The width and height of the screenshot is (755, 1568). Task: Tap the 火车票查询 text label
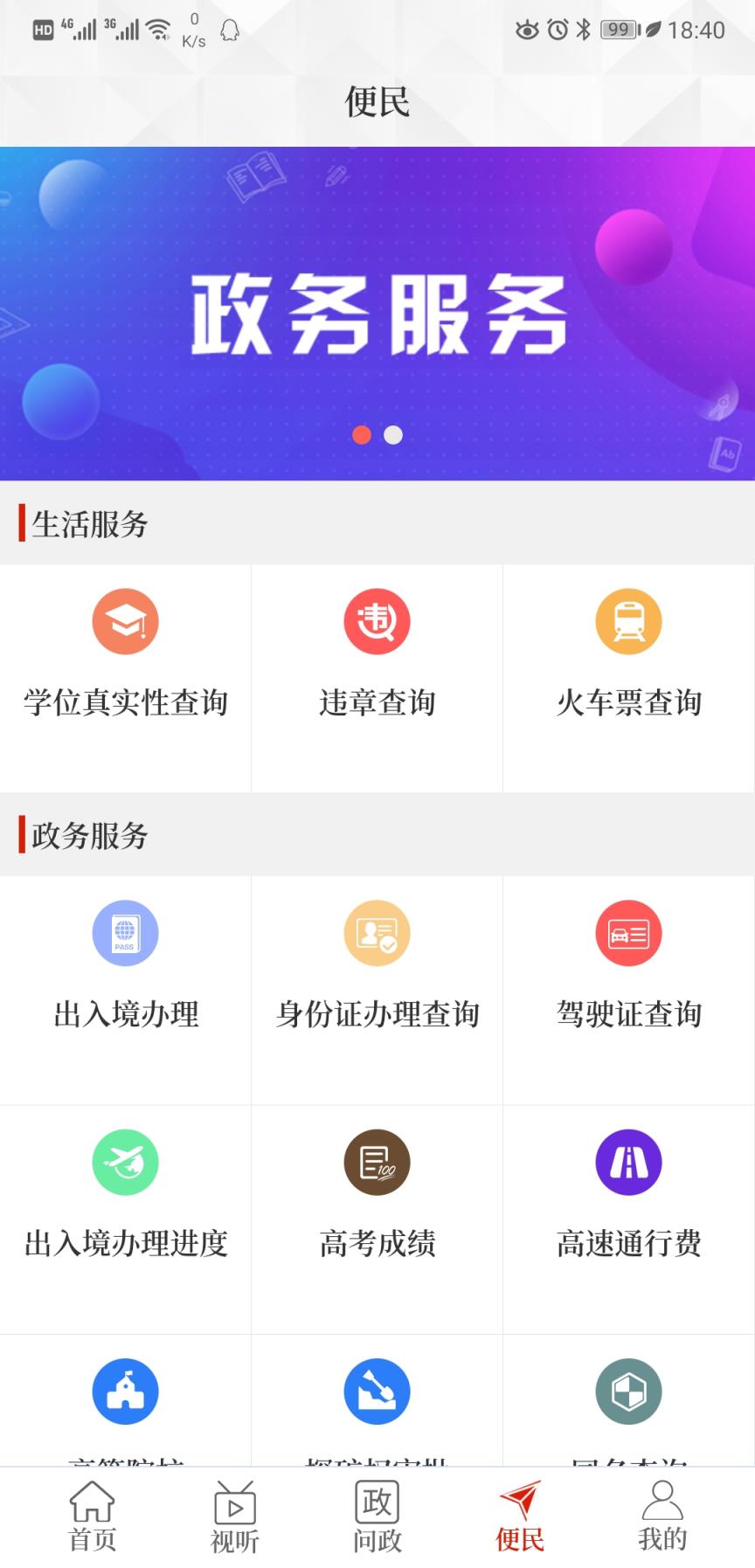point(628,701)
